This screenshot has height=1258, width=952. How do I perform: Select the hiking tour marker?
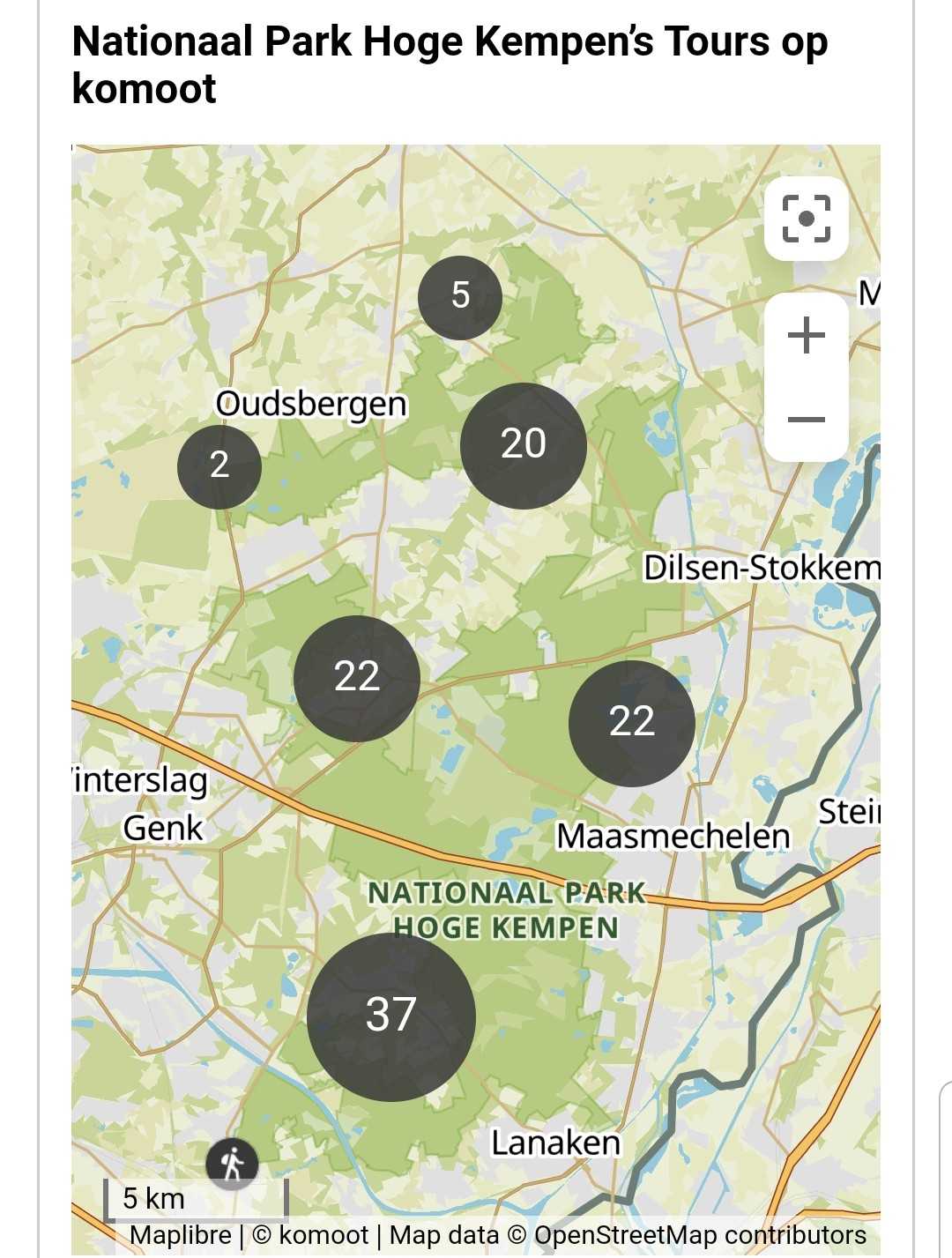[232, 1164]
